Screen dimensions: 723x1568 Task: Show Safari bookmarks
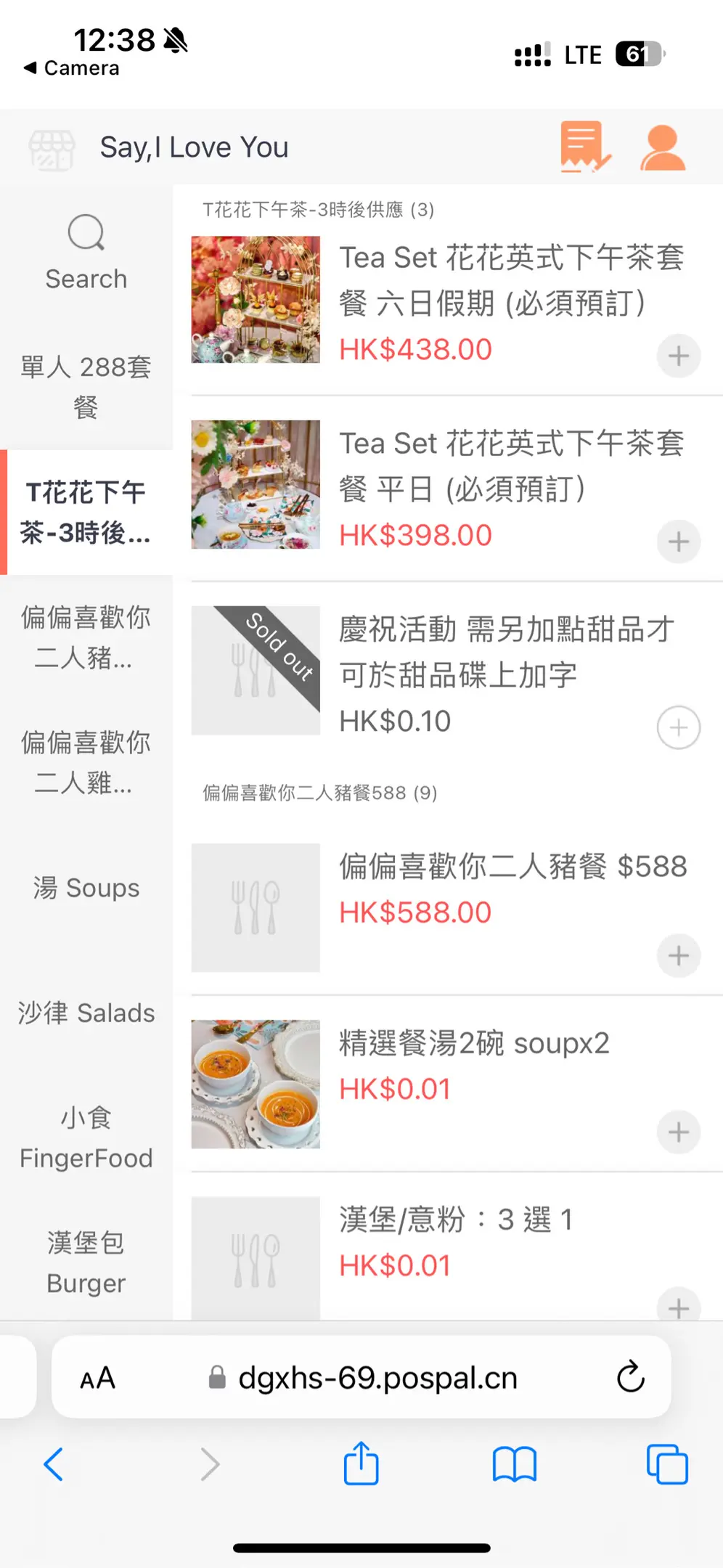coord(514,1464)
